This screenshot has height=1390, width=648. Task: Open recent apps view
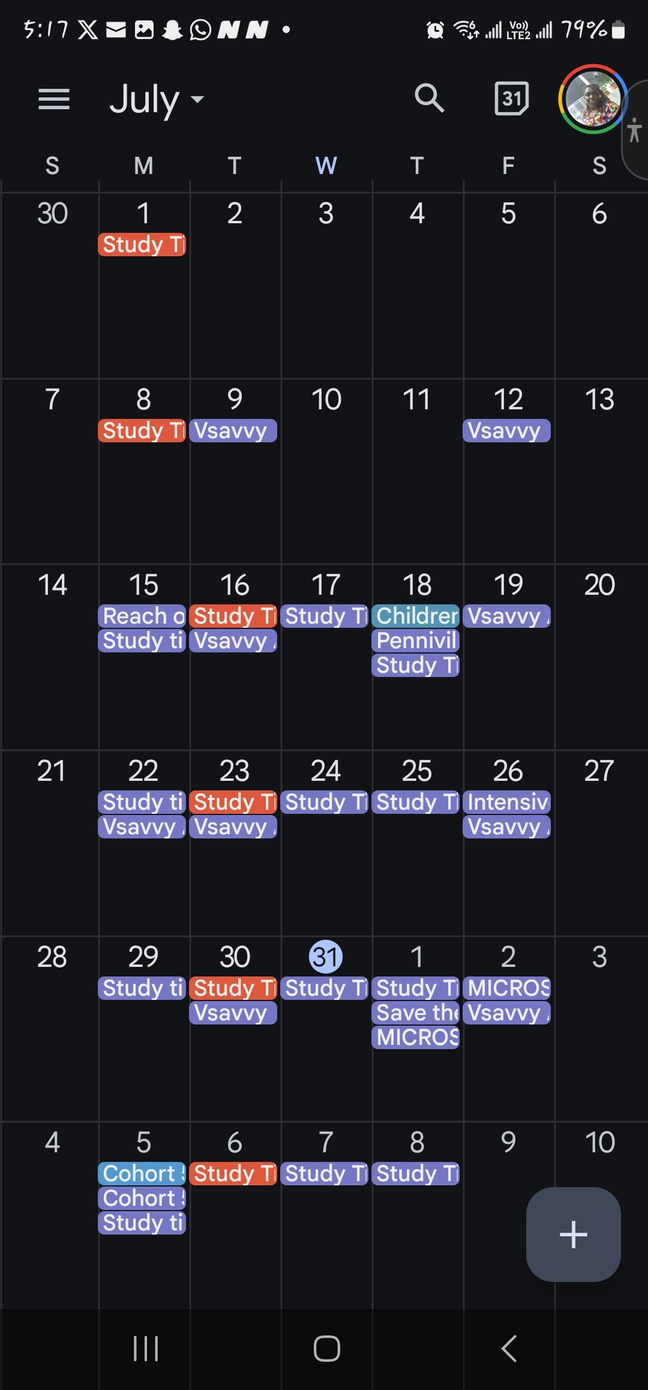click(x=146, y=1349)
